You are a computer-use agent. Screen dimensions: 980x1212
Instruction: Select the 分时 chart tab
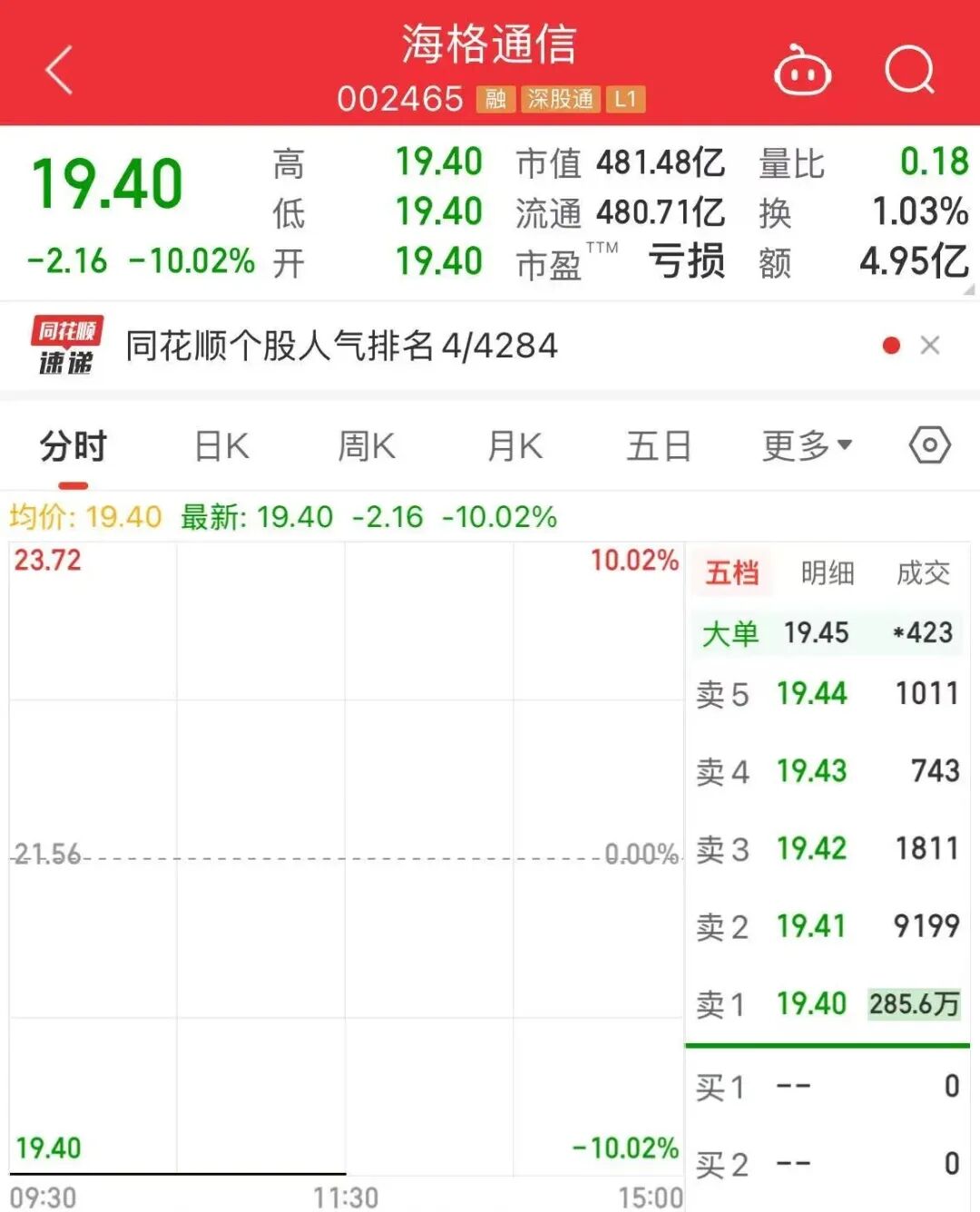[x=73, y=446]
